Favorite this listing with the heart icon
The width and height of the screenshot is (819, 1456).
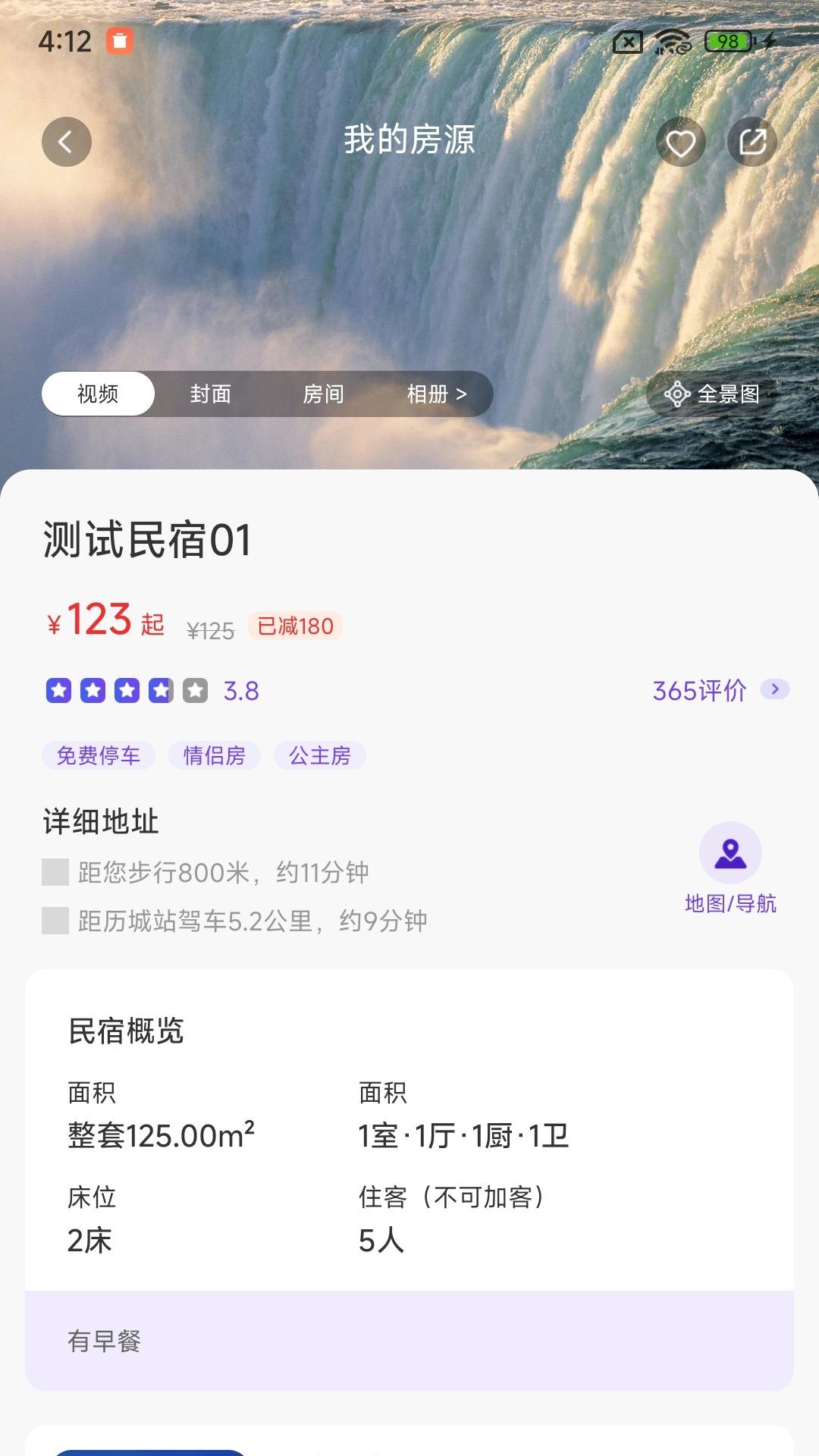[680, 142]
